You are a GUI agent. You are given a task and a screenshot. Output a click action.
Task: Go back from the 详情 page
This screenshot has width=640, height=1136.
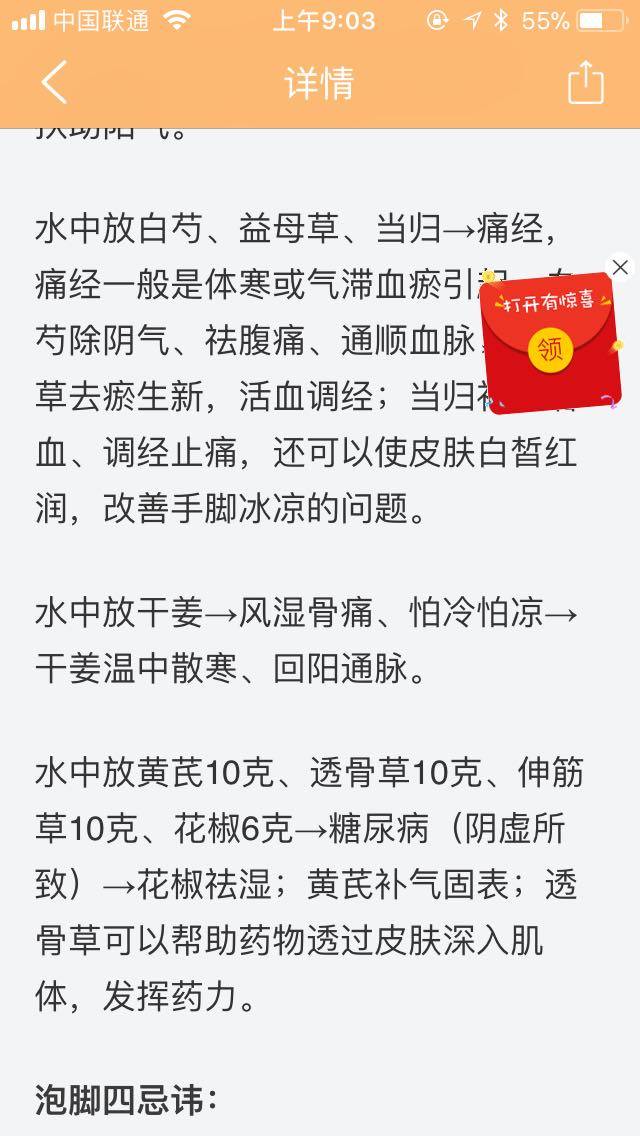coord(54,82)
